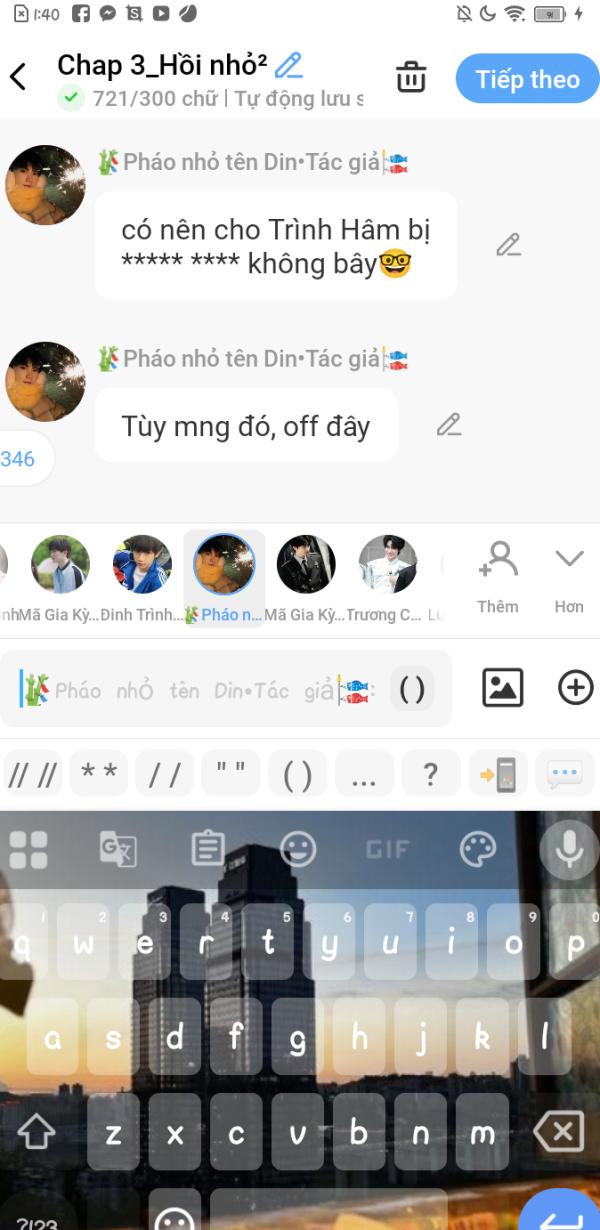Viewport: 600px width, 1230px height.
Task: Go back using the top-left arrow
Action: pyautogui.click(x=18, y=77)
